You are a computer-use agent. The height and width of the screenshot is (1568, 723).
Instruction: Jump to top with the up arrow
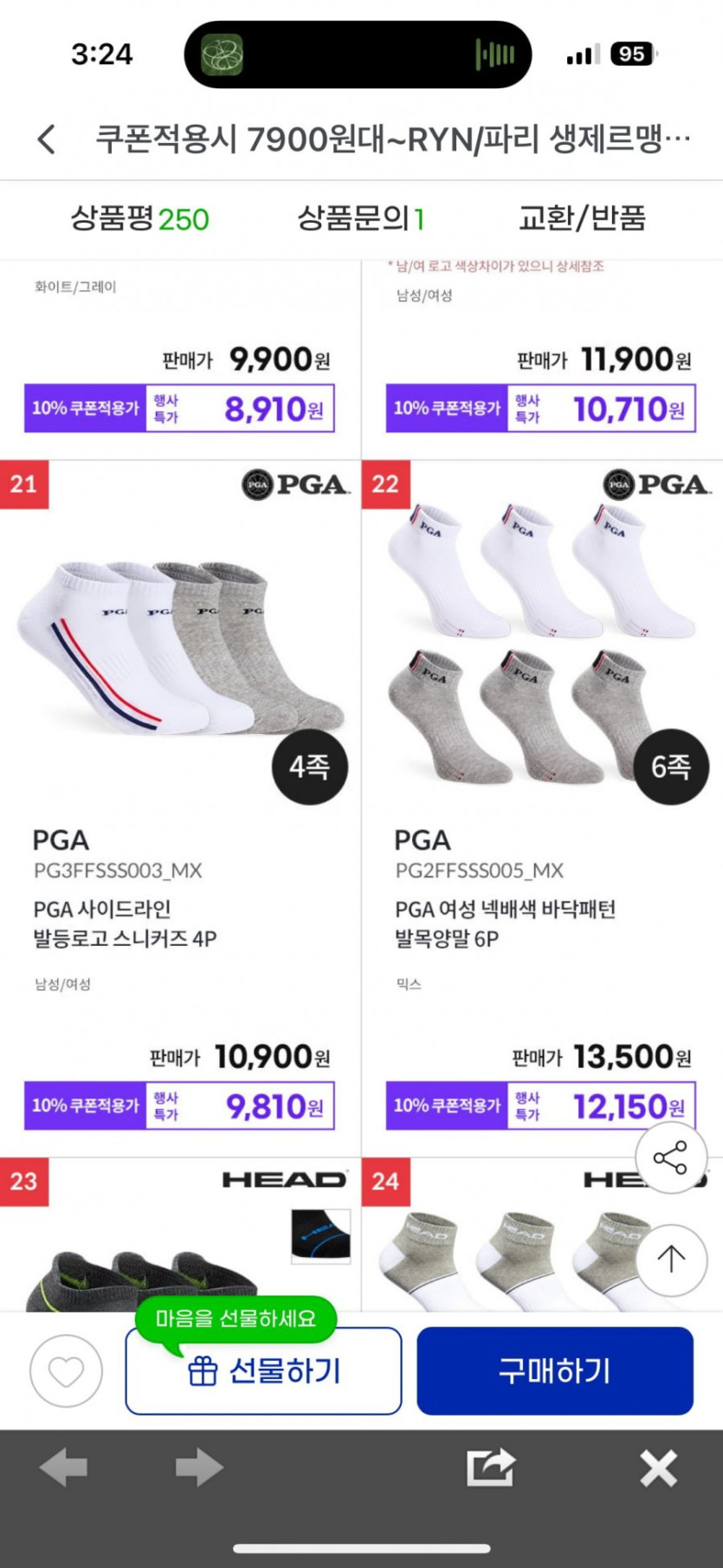670,1259
